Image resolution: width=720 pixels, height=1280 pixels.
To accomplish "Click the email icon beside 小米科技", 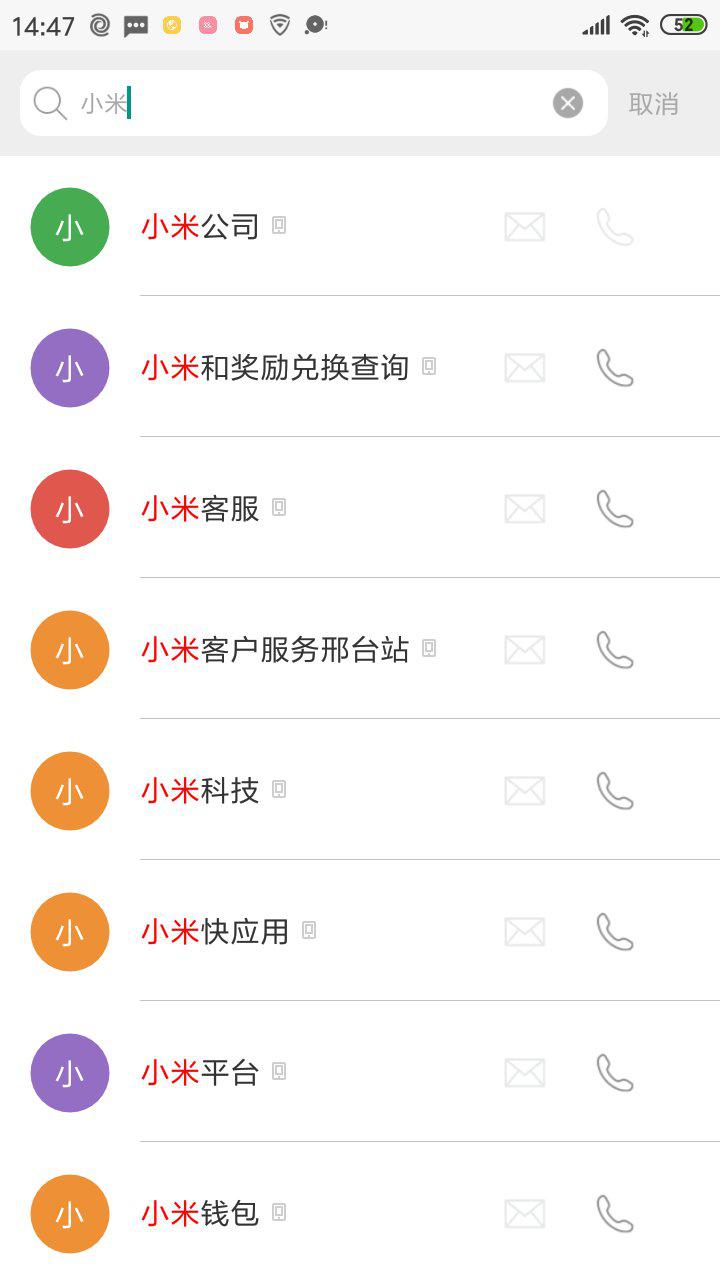I will pos(525,790).
